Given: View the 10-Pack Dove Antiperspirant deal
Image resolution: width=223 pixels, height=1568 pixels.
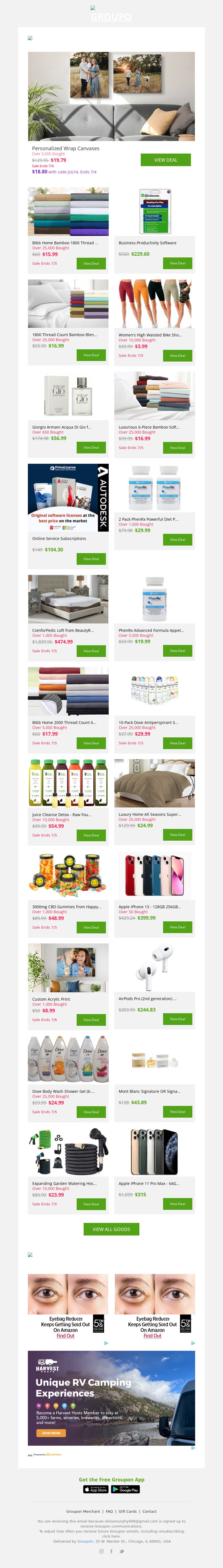Looking at the screenshot, I should coord(178,743).
